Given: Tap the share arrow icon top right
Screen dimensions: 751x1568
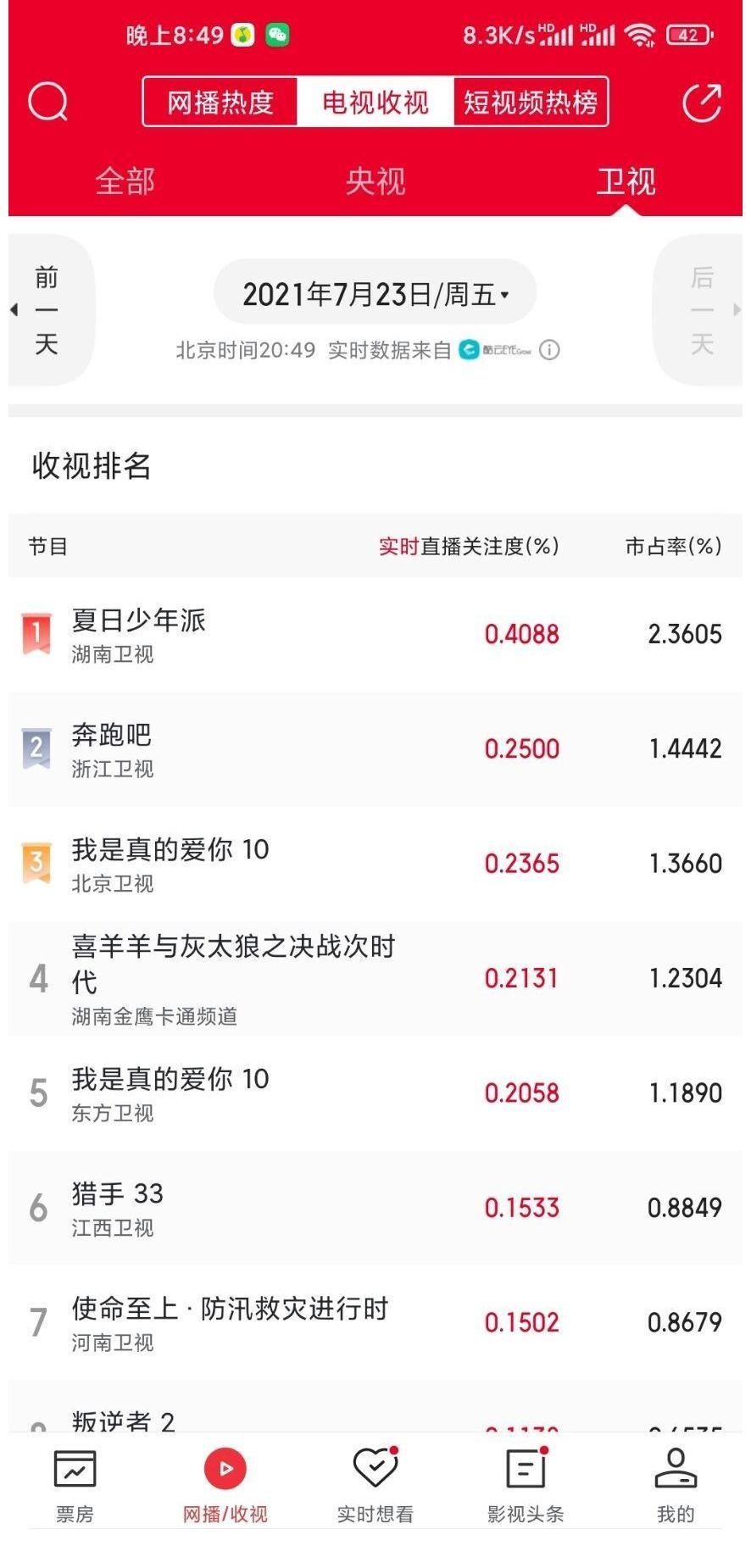Looking at the screenshot, I should (x=702, y=102).
